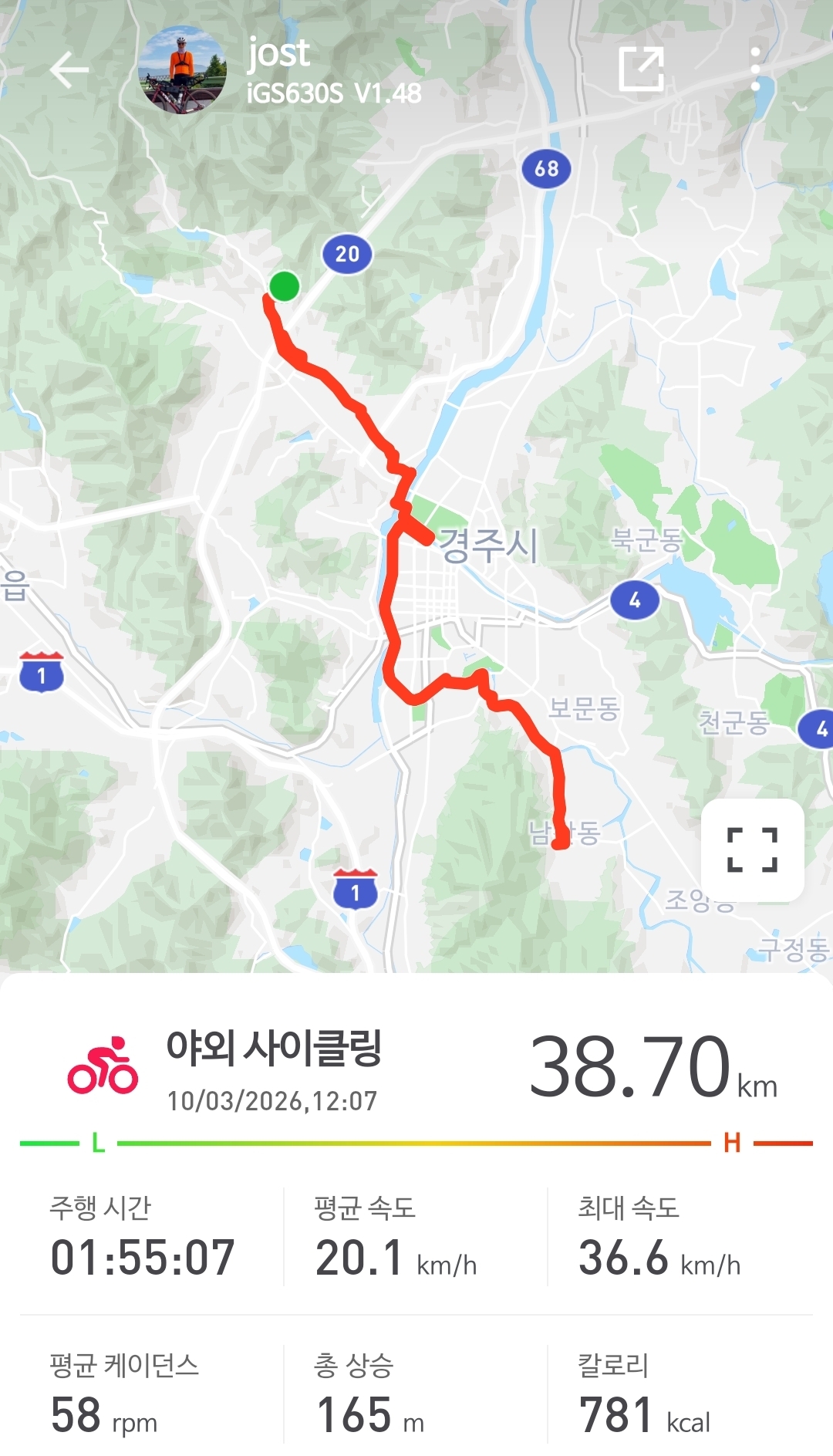This screenshot has height=1456, width=833.
Task: Share this cycling activity
Action: click(x=641, y=69)
